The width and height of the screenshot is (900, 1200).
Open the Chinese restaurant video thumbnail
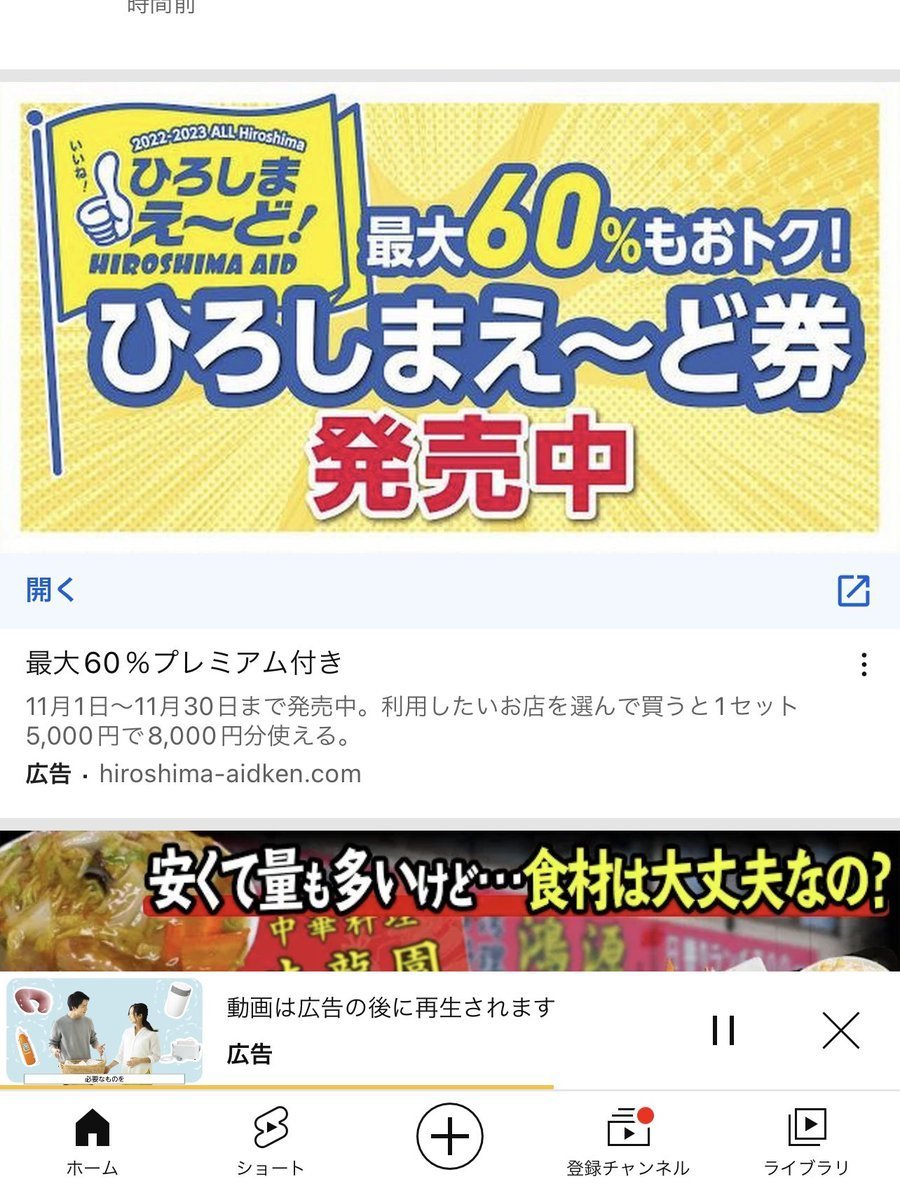tap(450, 900)
